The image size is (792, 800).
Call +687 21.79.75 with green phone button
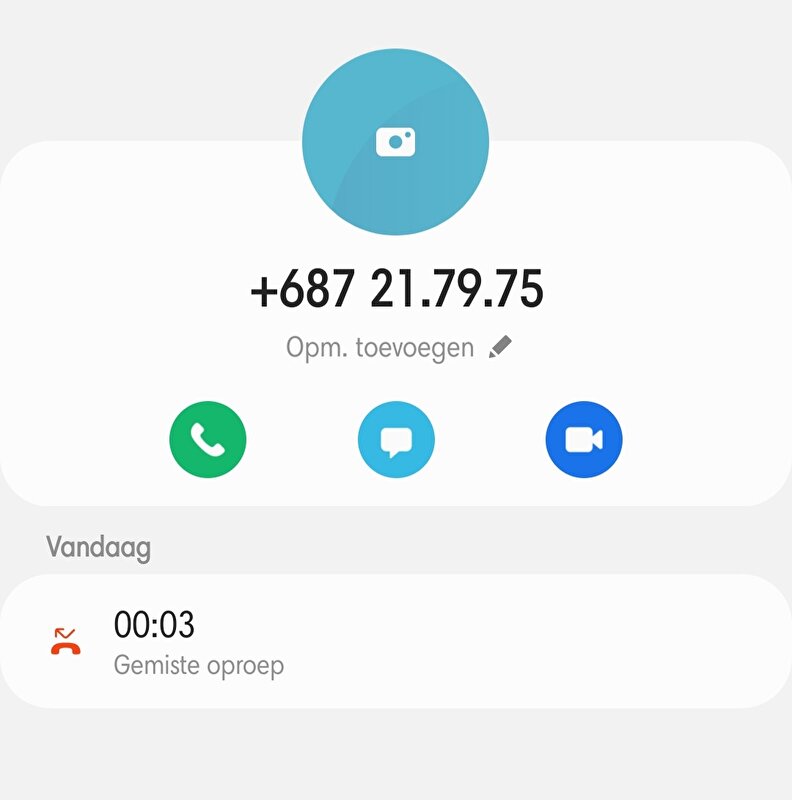point(208,440)
